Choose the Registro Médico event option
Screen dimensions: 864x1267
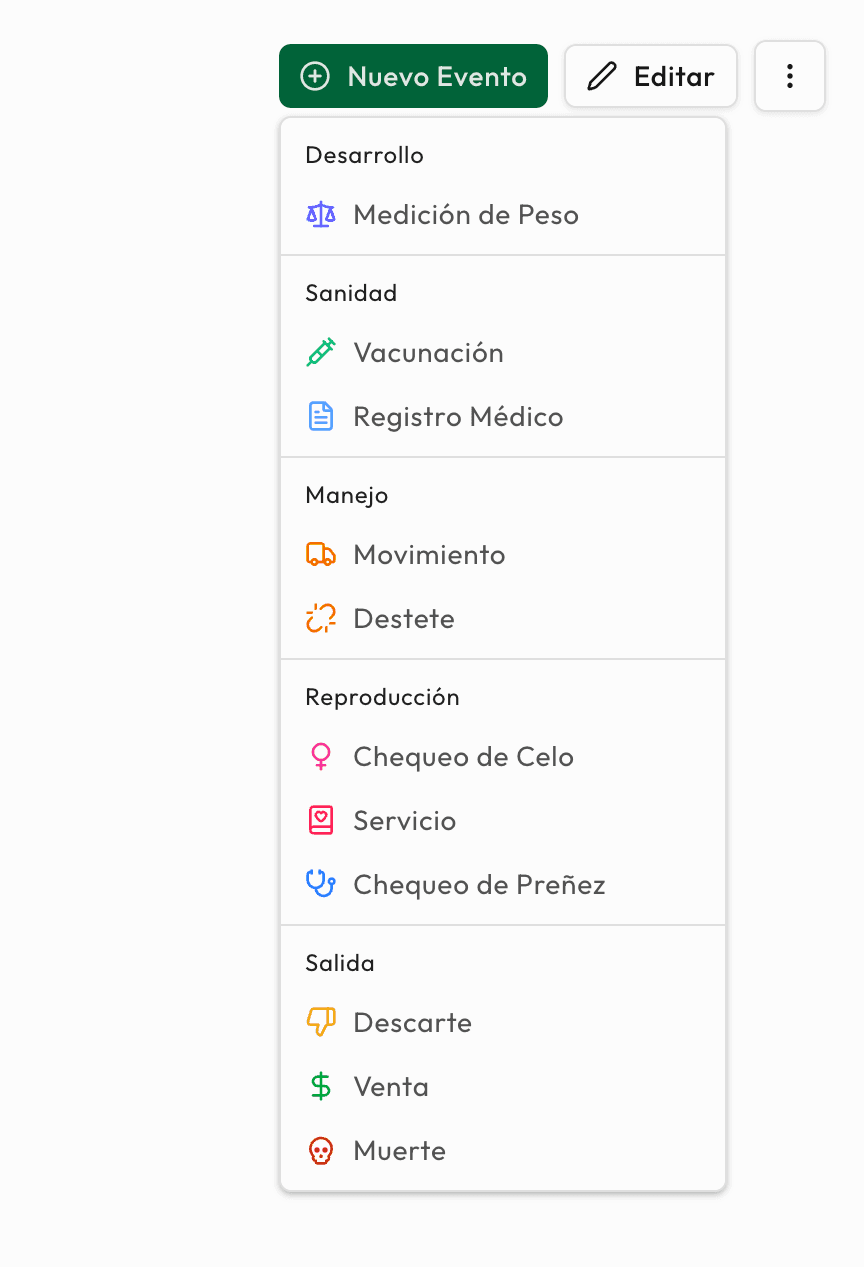click(x=458, y=416)
